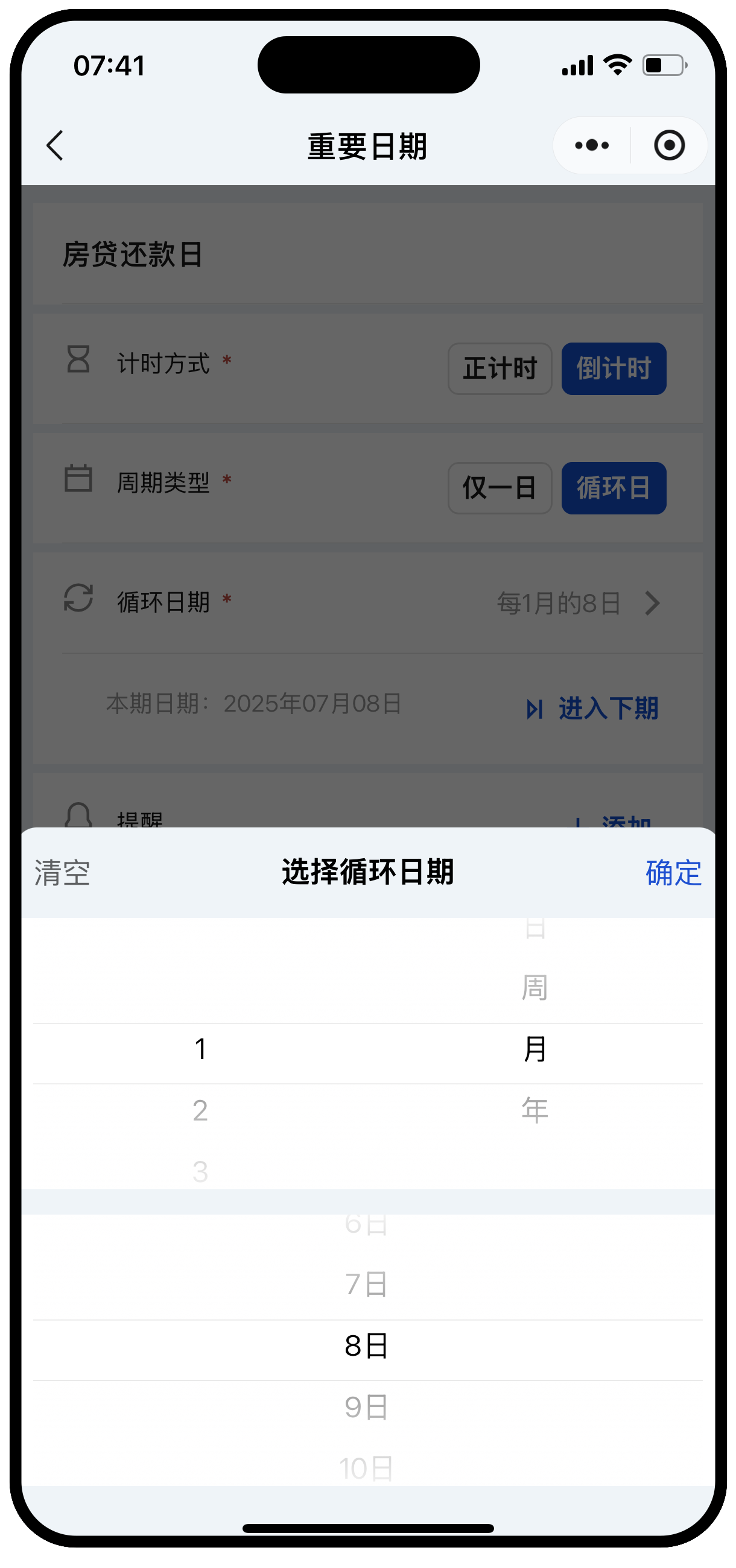This screenshot has width=736, height=1568.
Task: Pick 10日 in the day picker
Action: point(366,1468)
